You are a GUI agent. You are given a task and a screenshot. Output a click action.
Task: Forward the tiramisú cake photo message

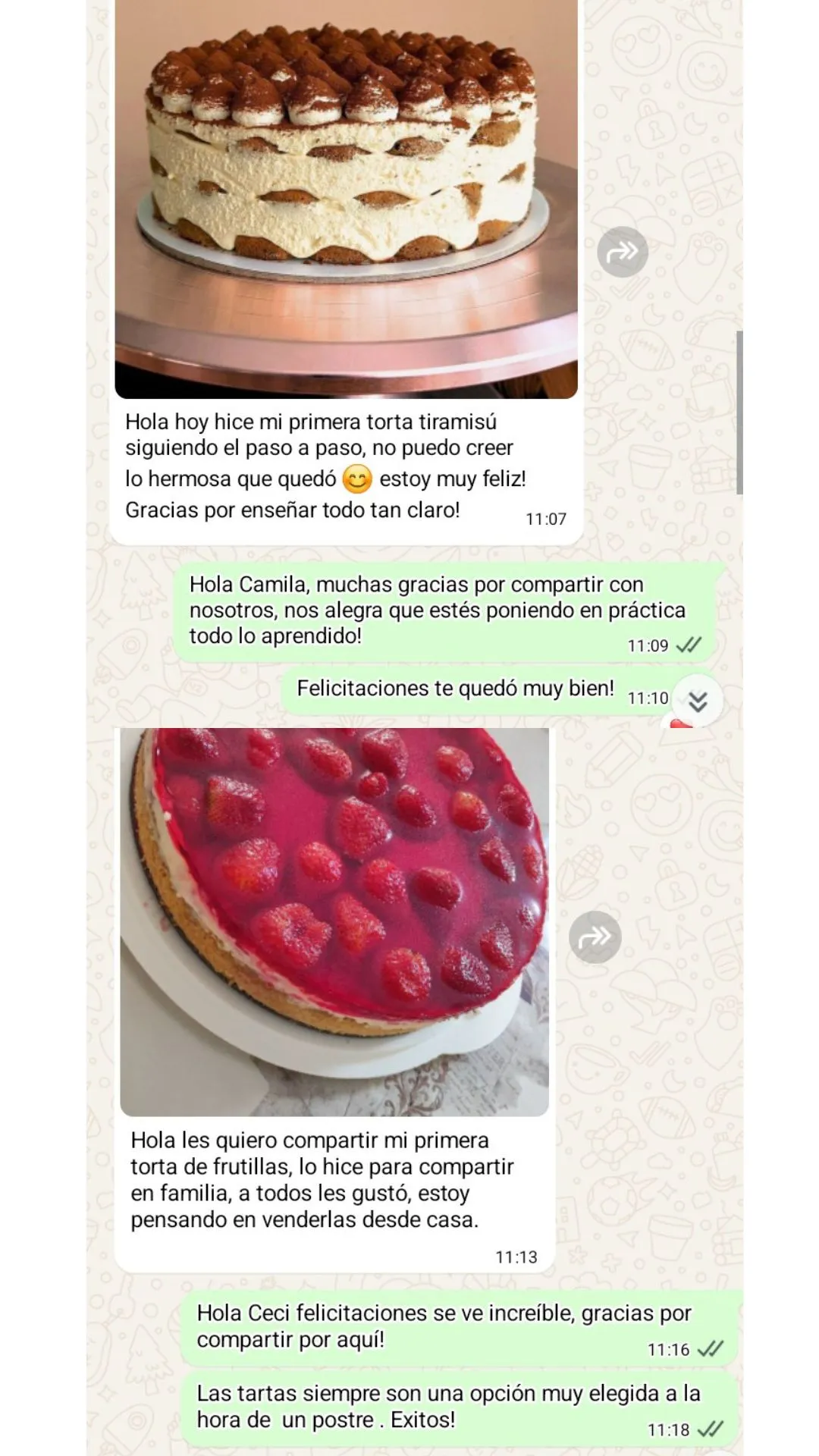click(622, 252)
